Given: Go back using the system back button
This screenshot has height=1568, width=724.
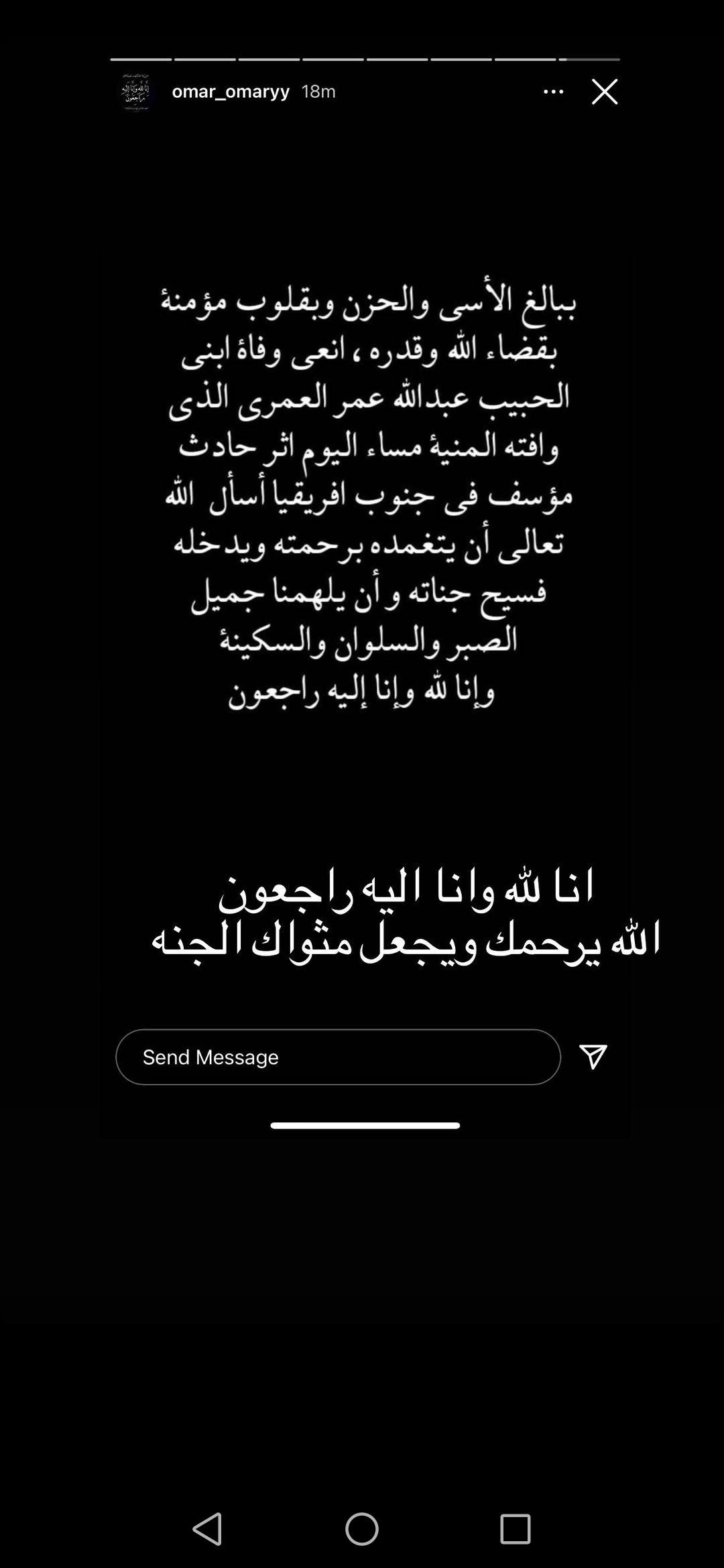Looking at the screenshot, I should 207,1529.
